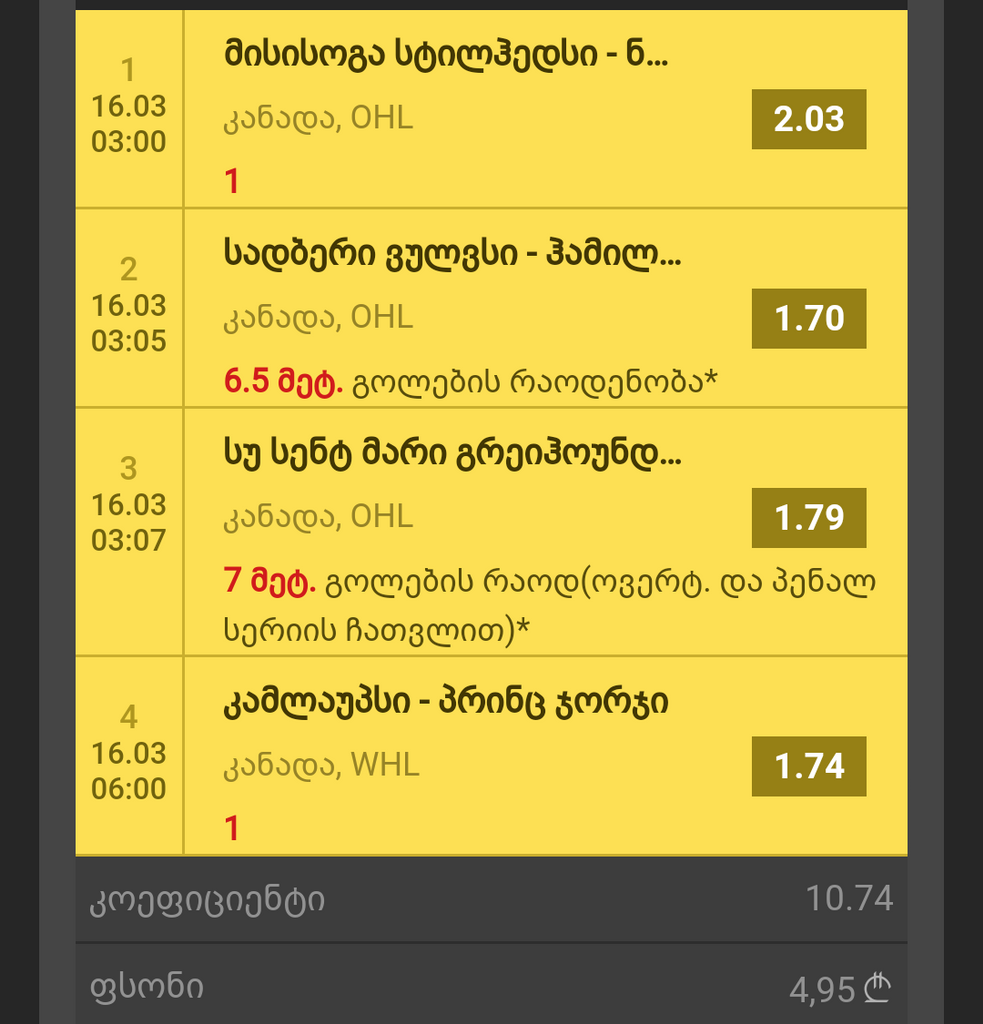Click the კანადა, OHL league label on first event

pos(318,117)
